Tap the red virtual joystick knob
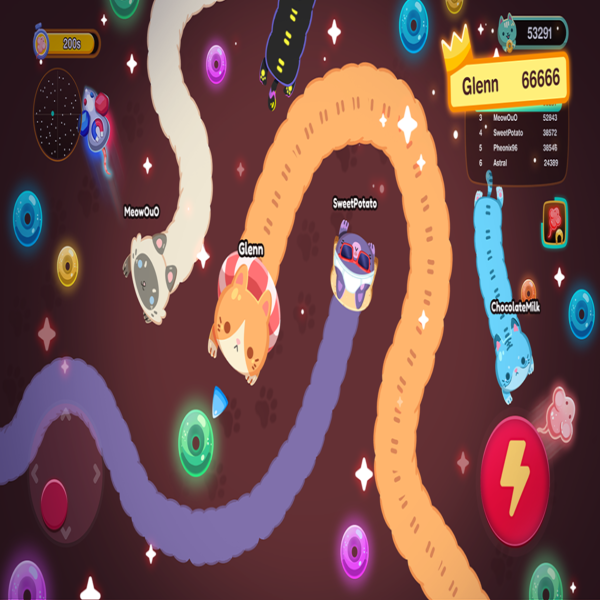Viewport: 600px width, 600px height. click(x=54, y=496)
